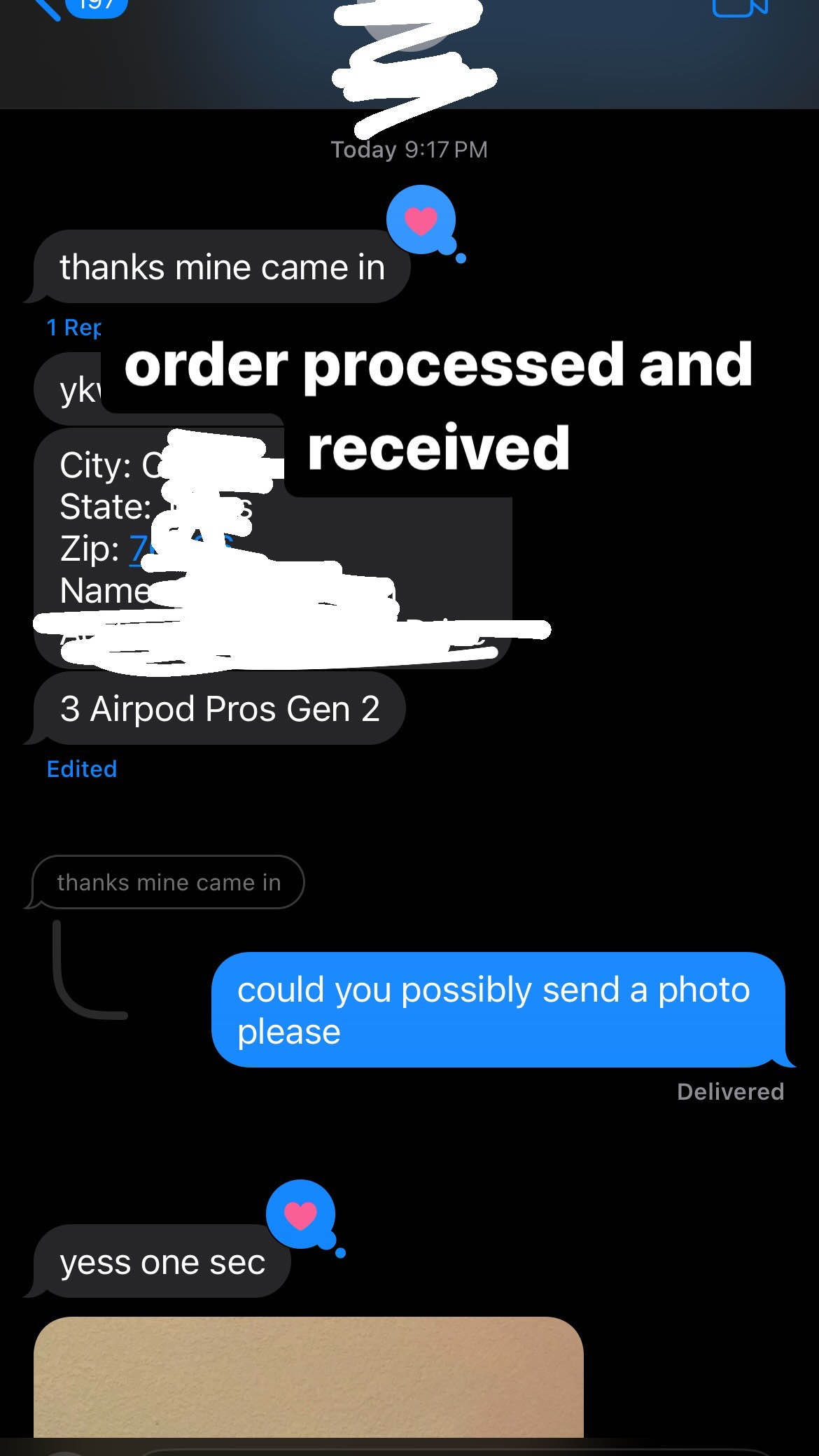Start a FaceTime video call
Image resolution: width=819 pixels, height=1456 pixels.
click(x=739, y=7)
